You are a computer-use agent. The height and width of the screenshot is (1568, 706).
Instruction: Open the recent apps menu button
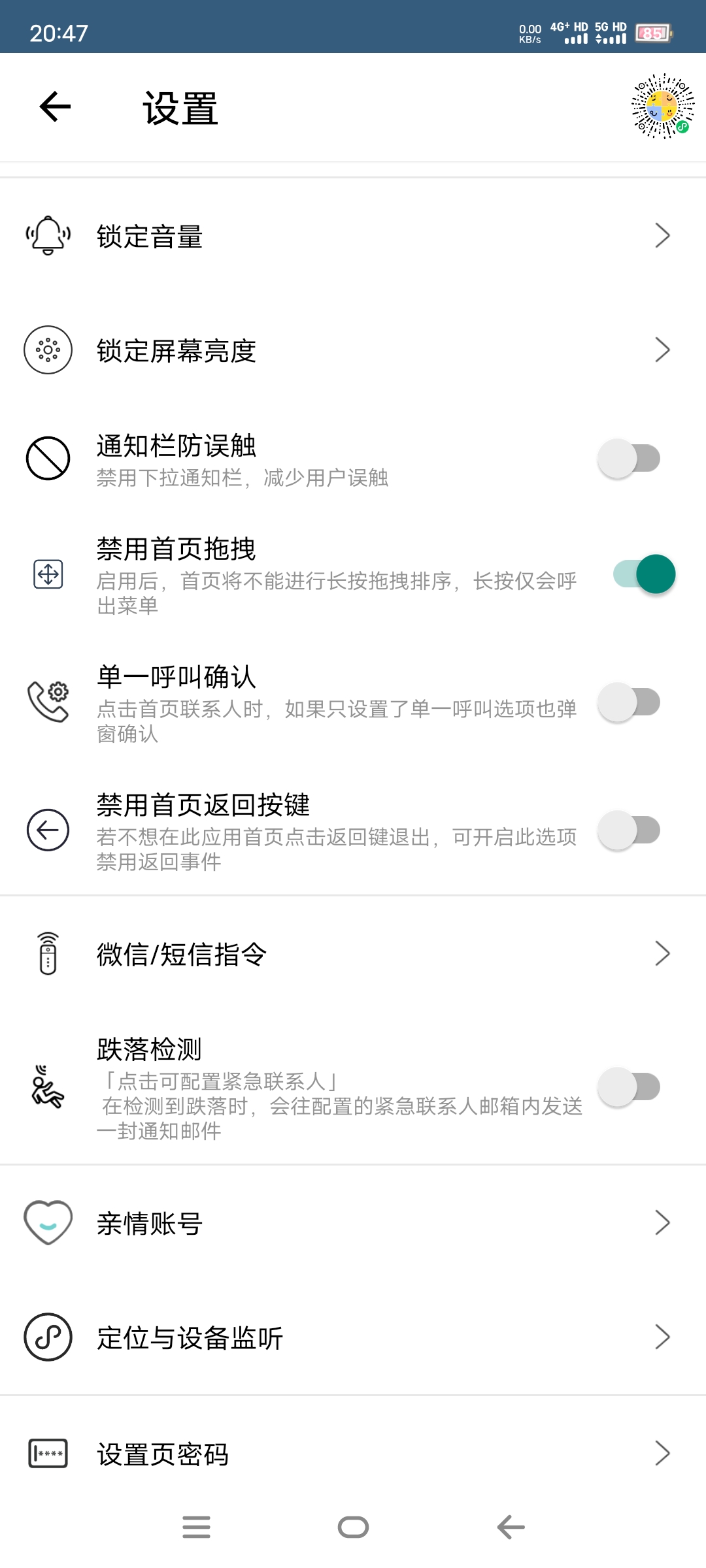click(196, 1527)
